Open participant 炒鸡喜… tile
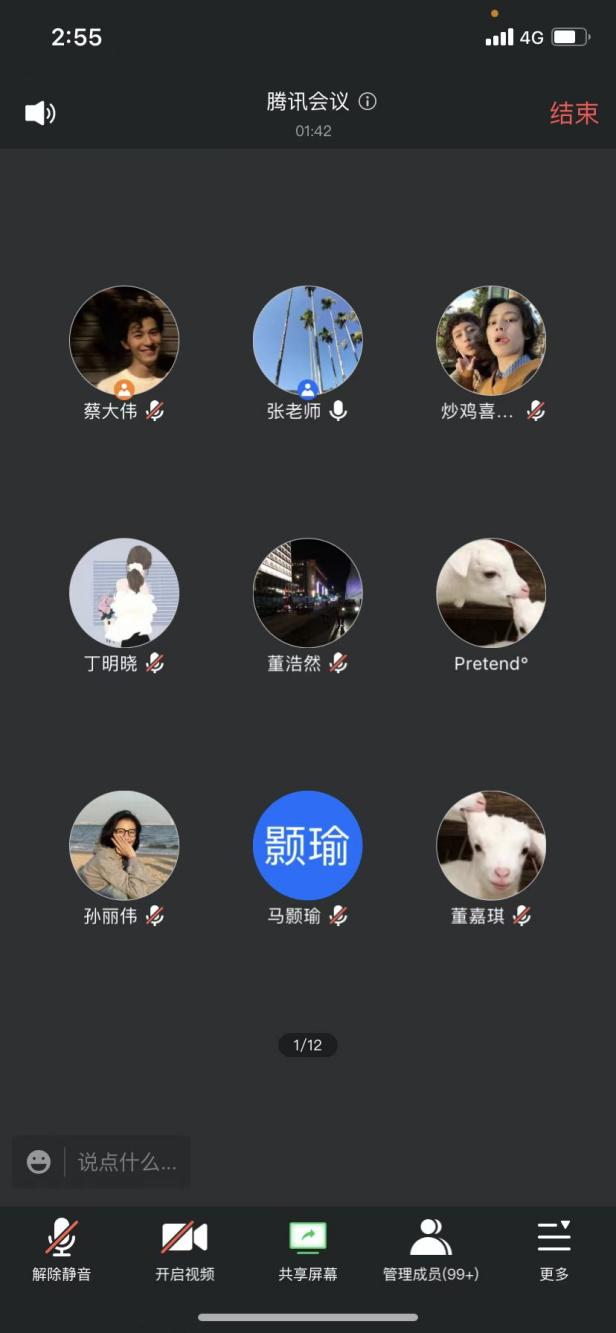616x1333 pixels. [x=491, y=341]
